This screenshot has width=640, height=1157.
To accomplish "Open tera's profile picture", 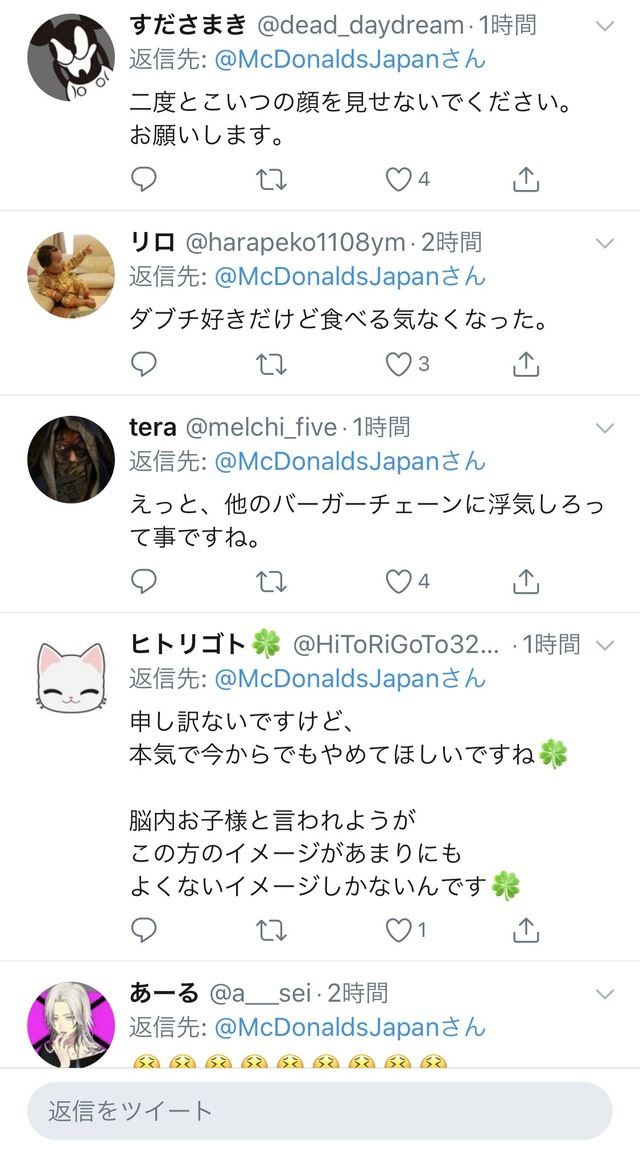I will (71, 460).
